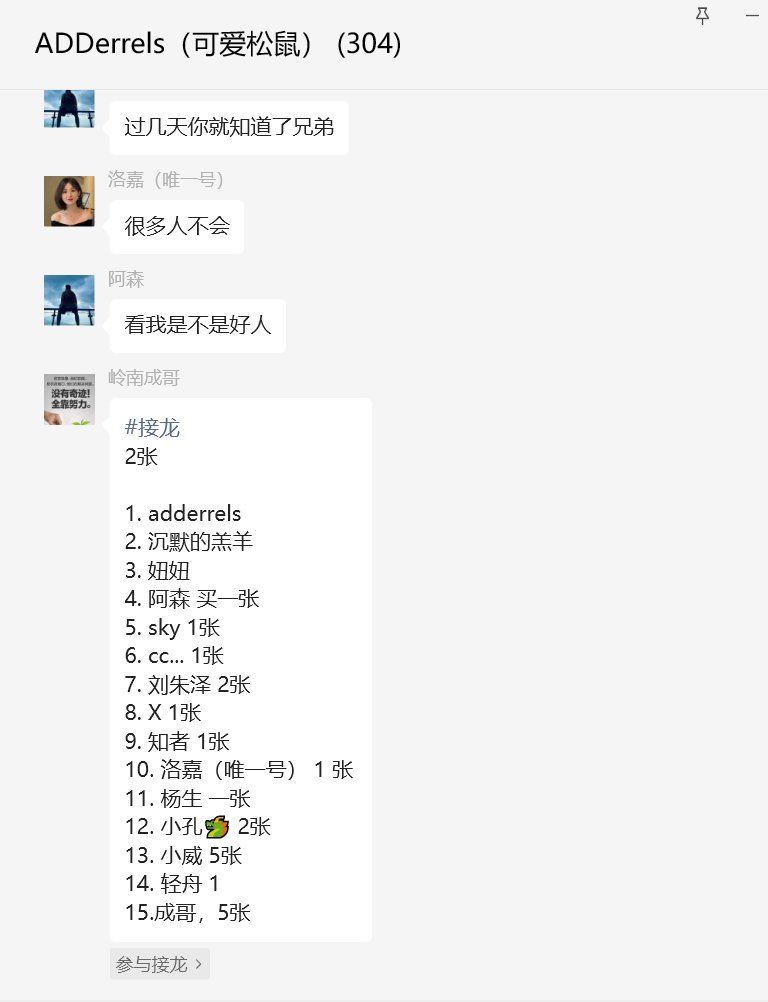This screenshot has width=768, height=1002.
Task: Open 洛嘉（唯一号）'s profile avatar
Action: [x=69, y=201]
